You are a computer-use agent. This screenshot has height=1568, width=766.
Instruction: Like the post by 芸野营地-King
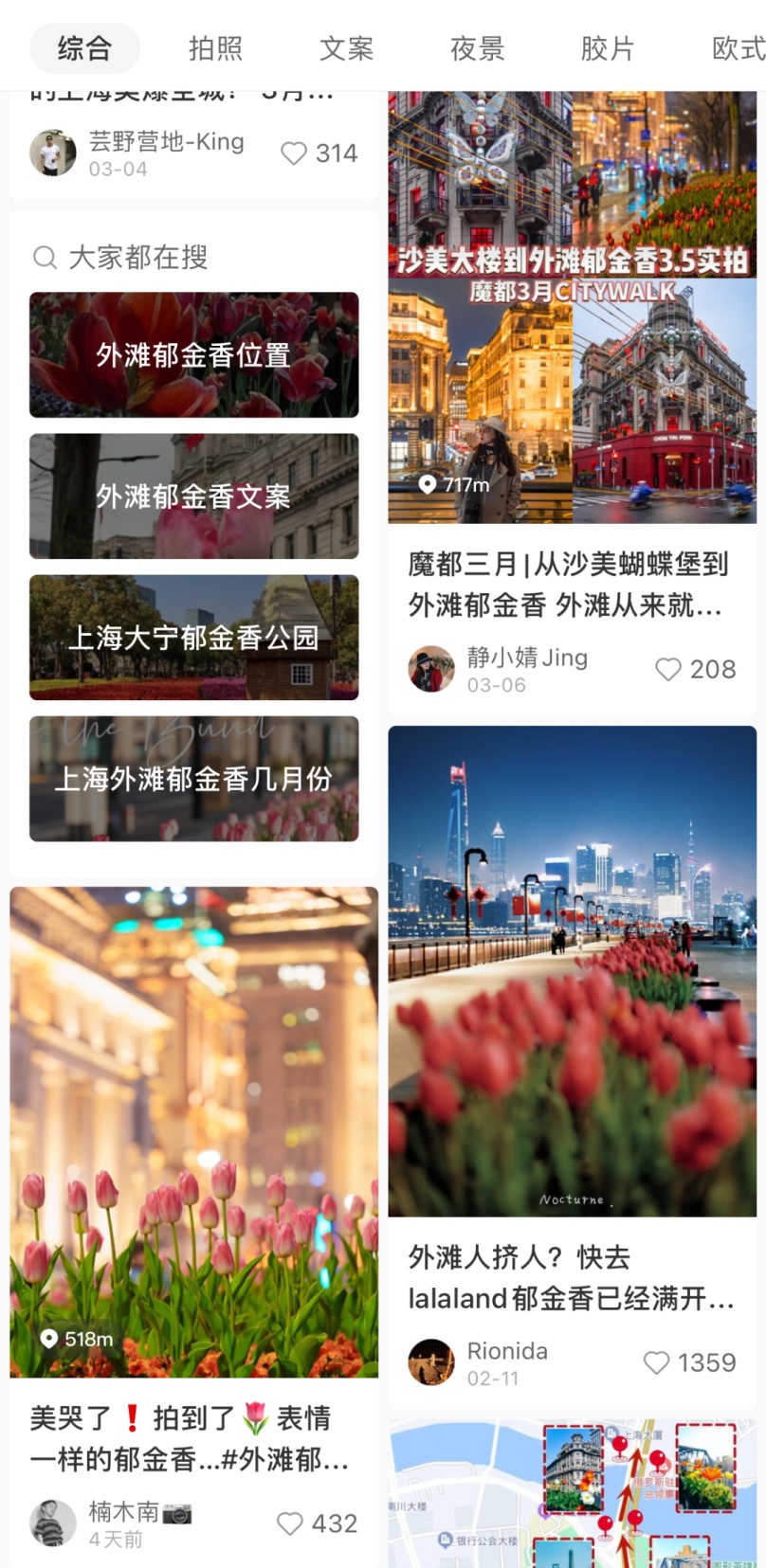(295, 153)
